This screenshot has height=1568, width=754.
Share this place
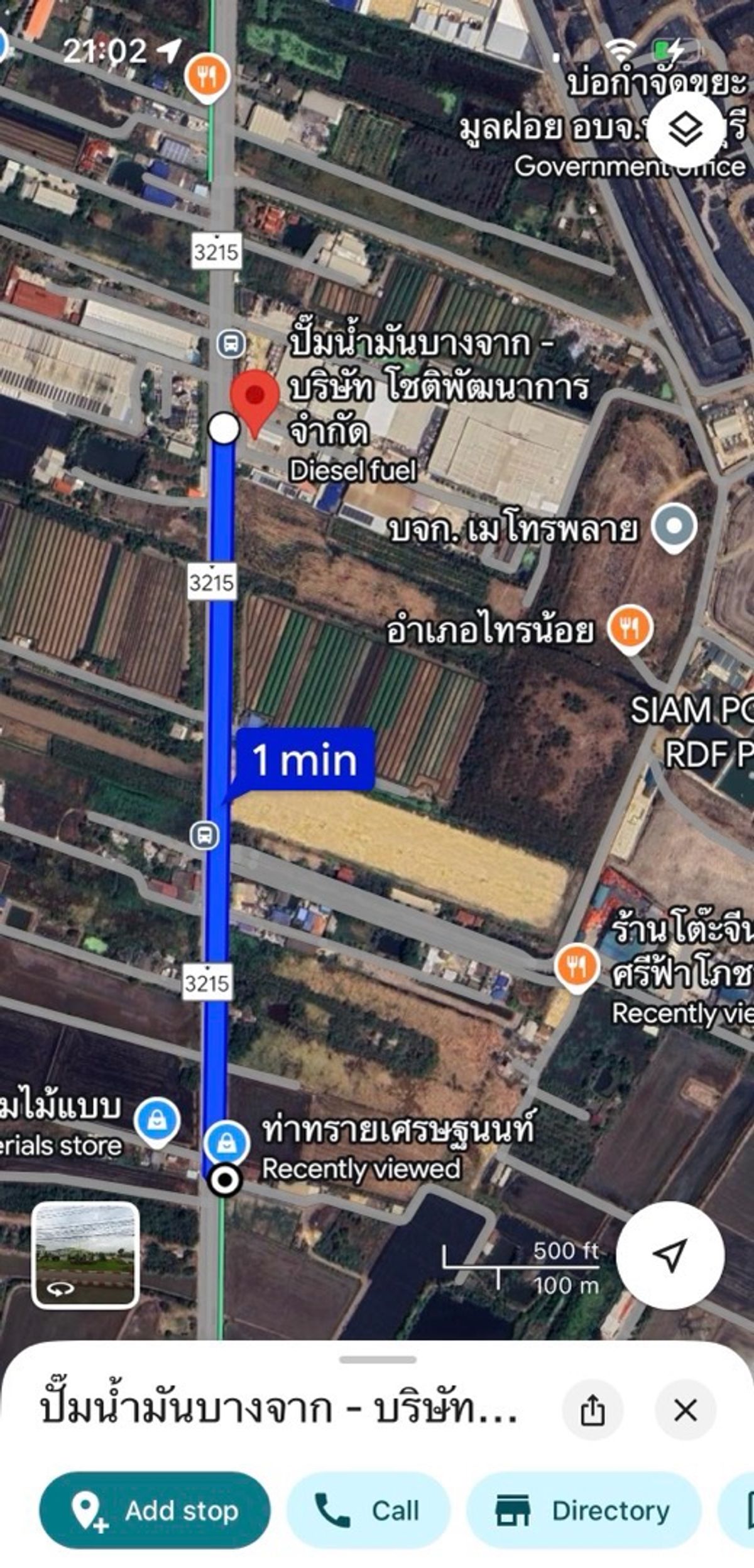pos(593,1410)
